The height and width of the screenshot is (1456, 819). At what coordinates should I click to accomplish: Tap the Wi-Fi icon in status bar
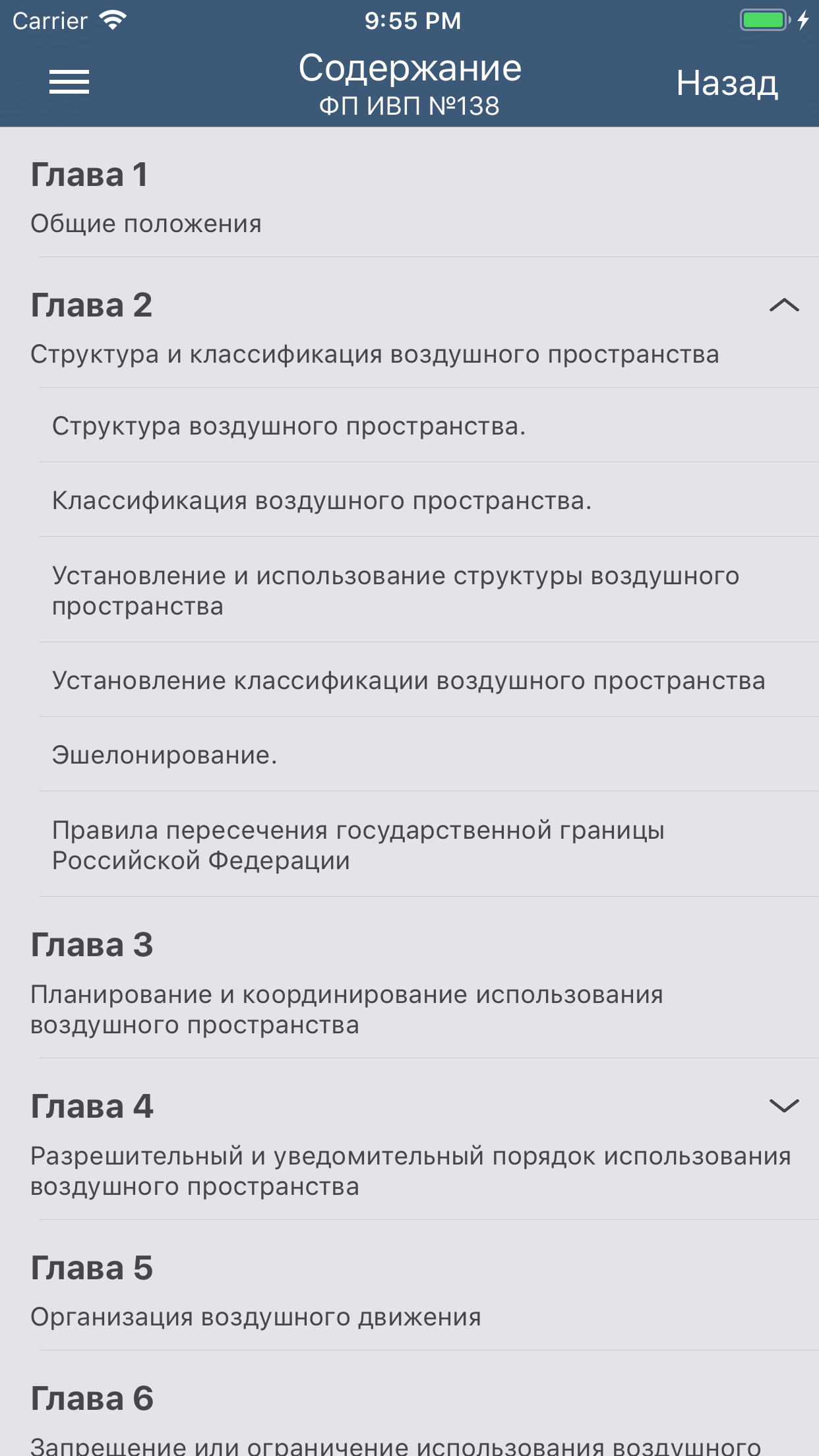coord(112,20)
